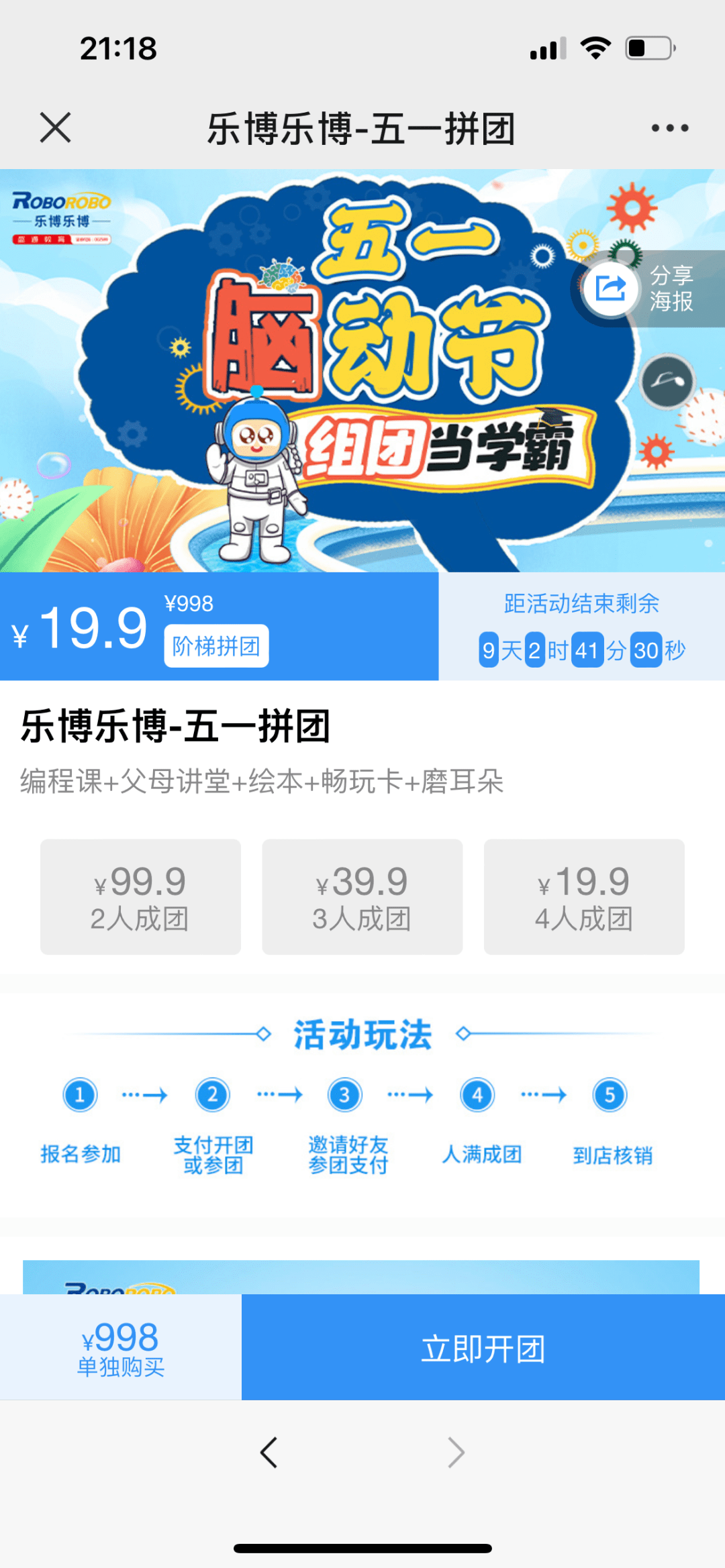
Task: Open the three-dot overflow menu
Action: [x=669, y=127]
